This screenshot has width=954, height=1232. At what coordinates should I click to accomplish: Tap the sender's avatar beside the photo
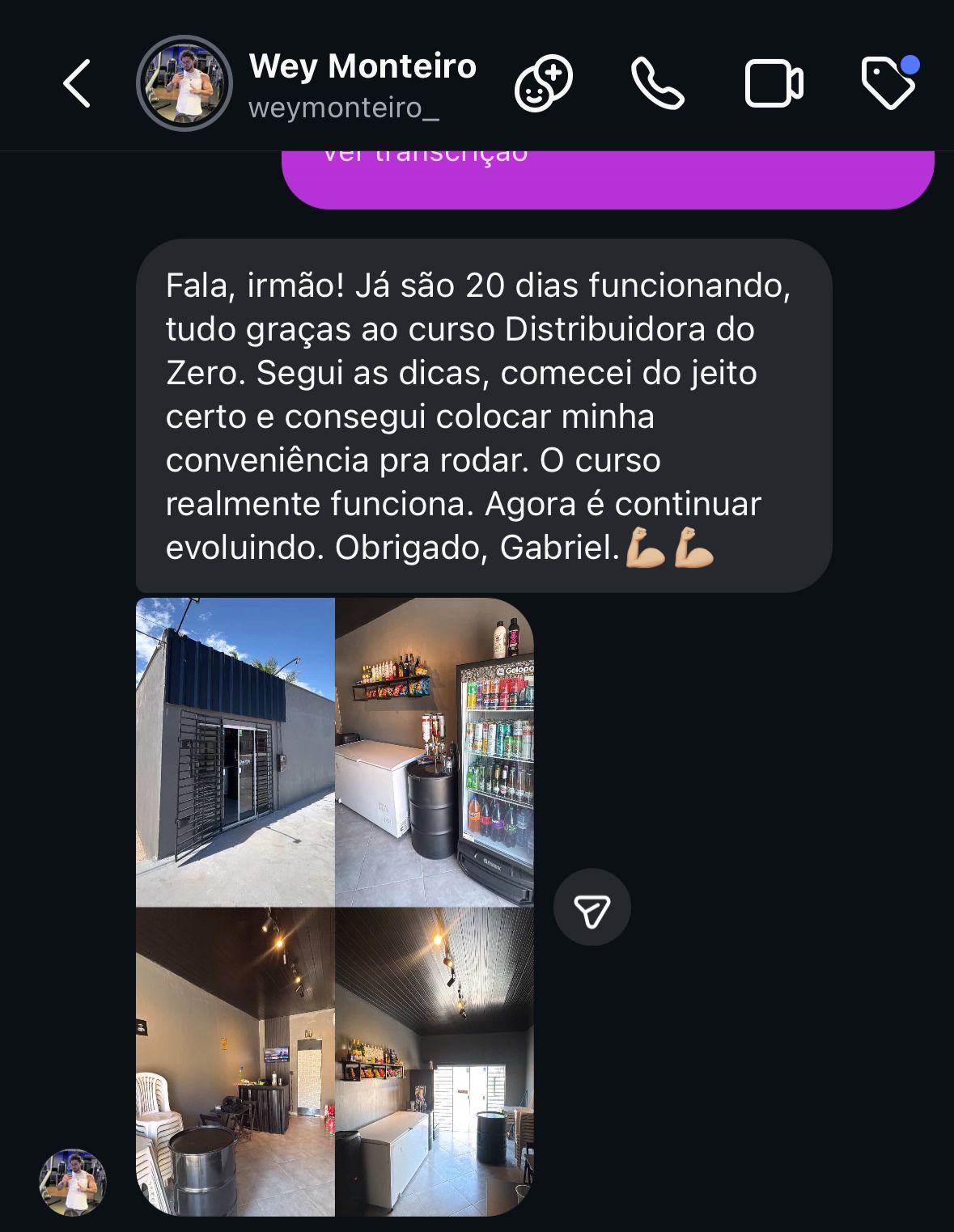click(73, 1182)
